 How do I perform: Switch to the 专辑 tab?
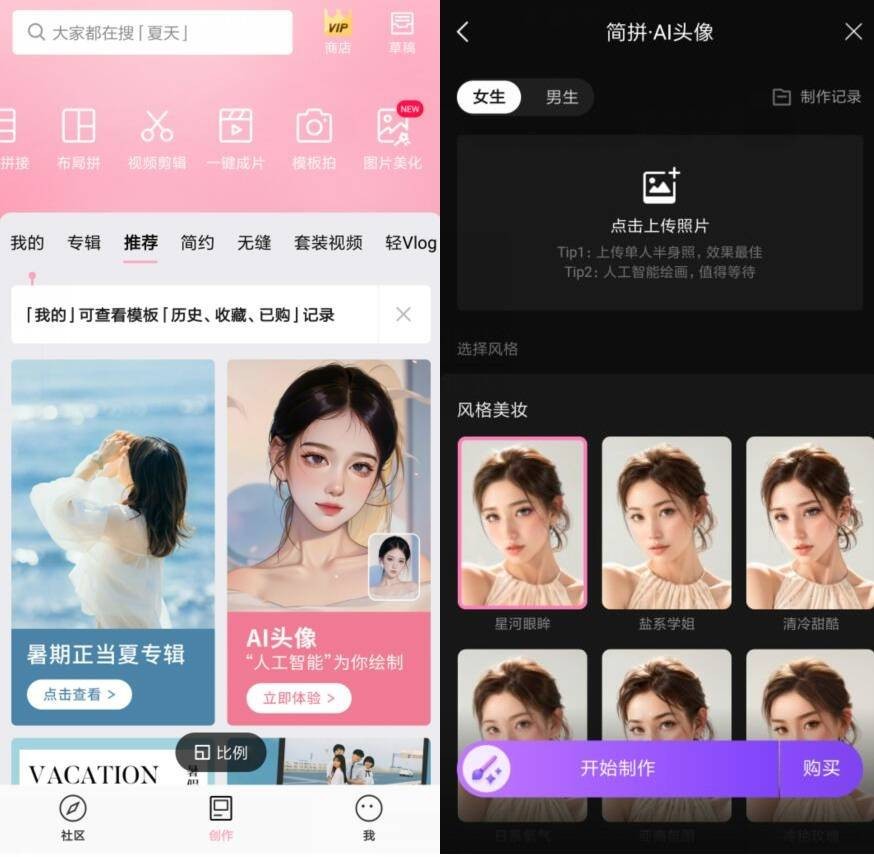(x=84, y=242)
